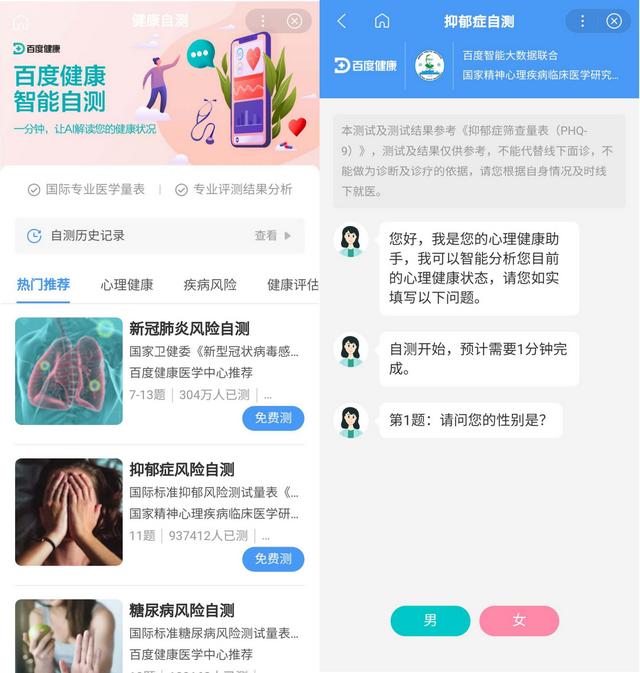Tap the home icon beside 抑郁症自测 title
Viewport: 640px width, 673px height.
(382, 21)
